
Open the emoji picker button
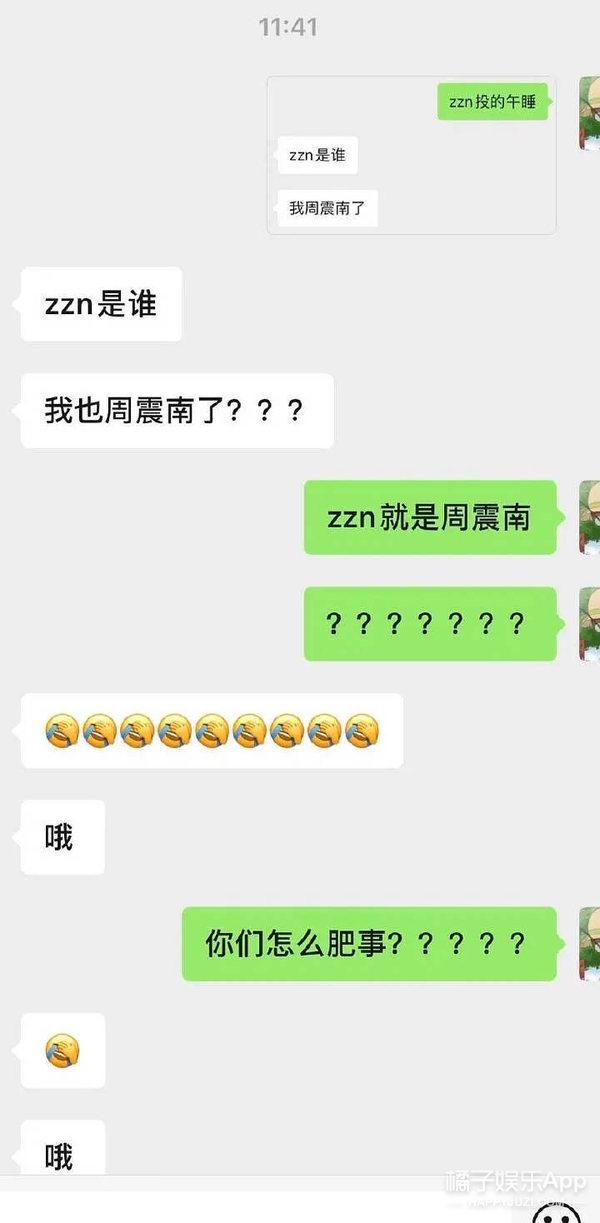click(556, 1211)
